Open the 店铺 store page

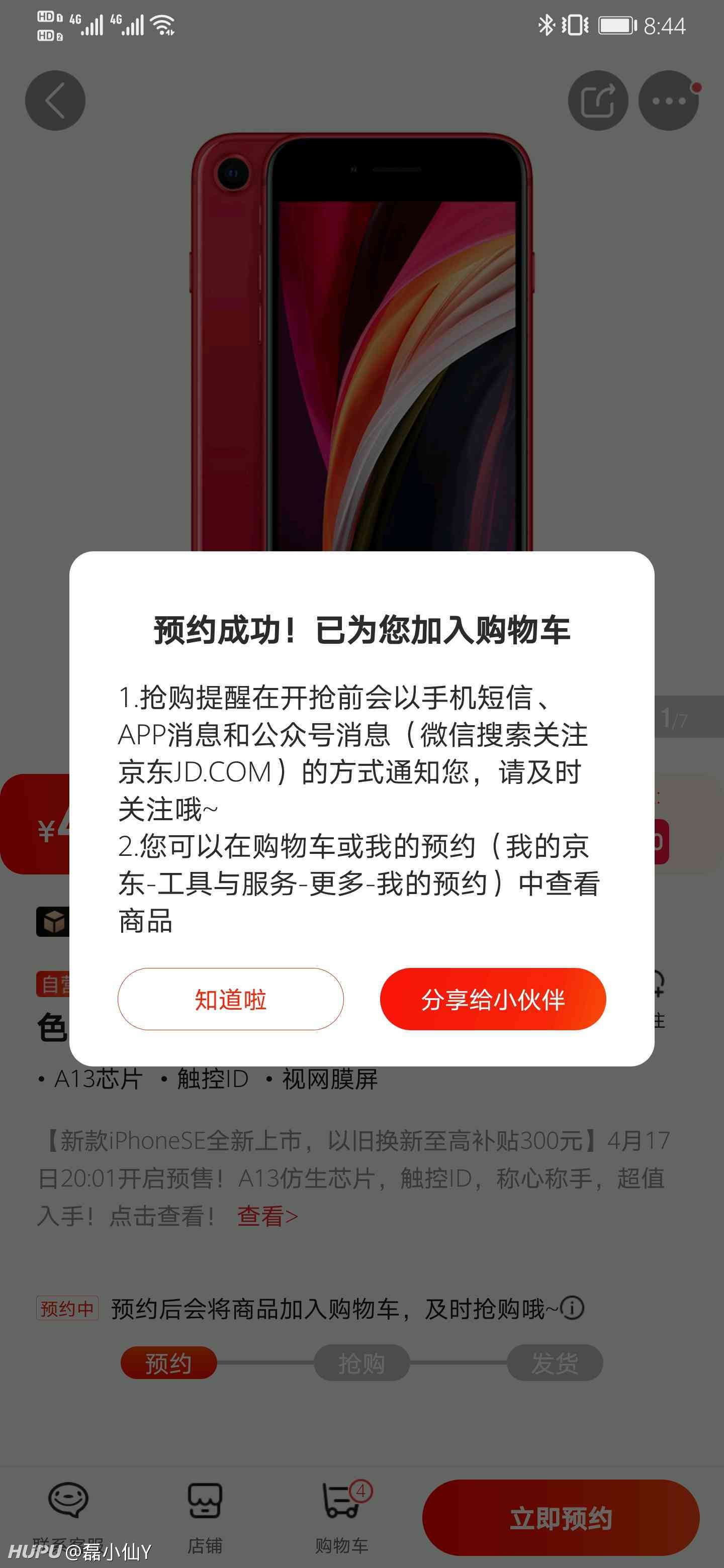point(205,1517)
